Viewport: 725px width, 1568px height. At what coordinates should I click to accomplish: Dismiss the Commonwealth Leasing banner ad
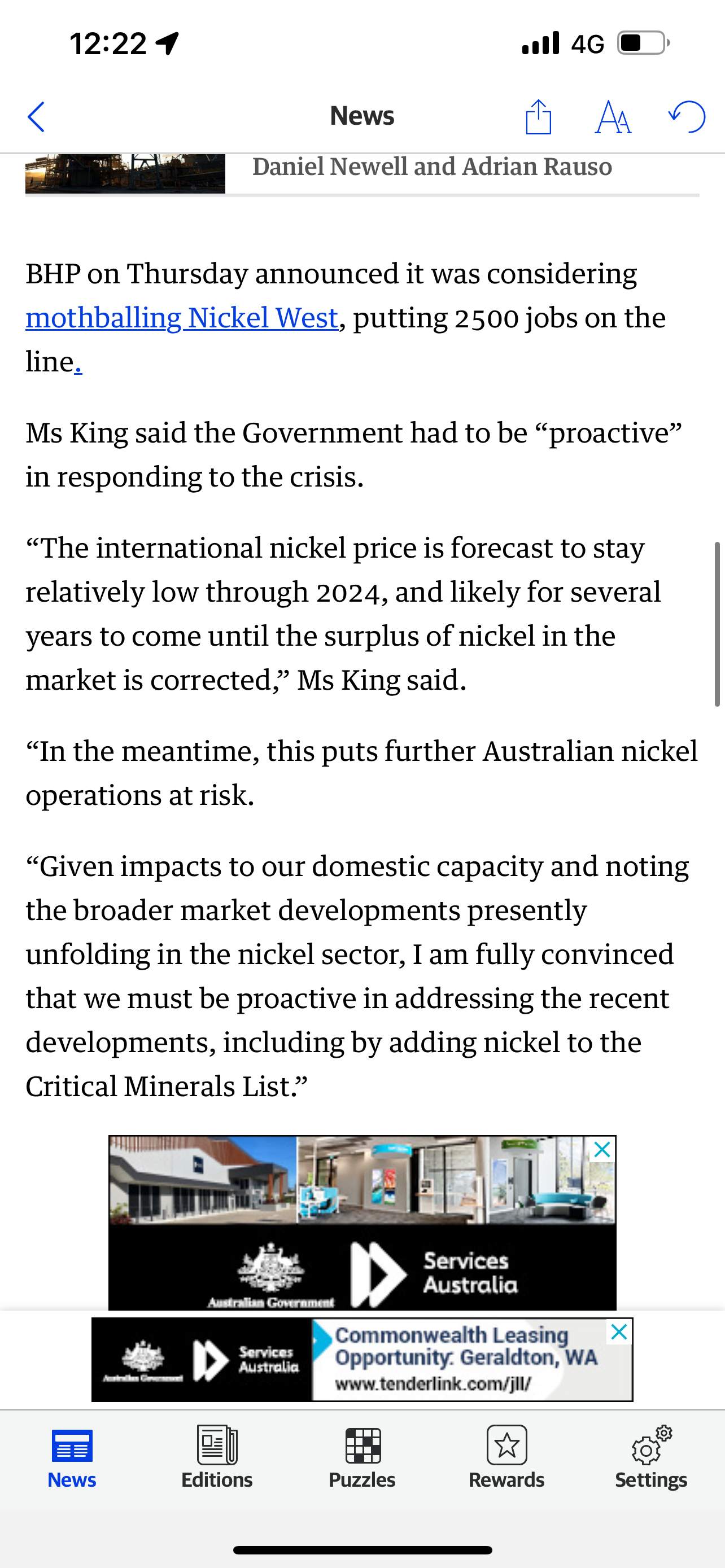(x=619, y=1332)
